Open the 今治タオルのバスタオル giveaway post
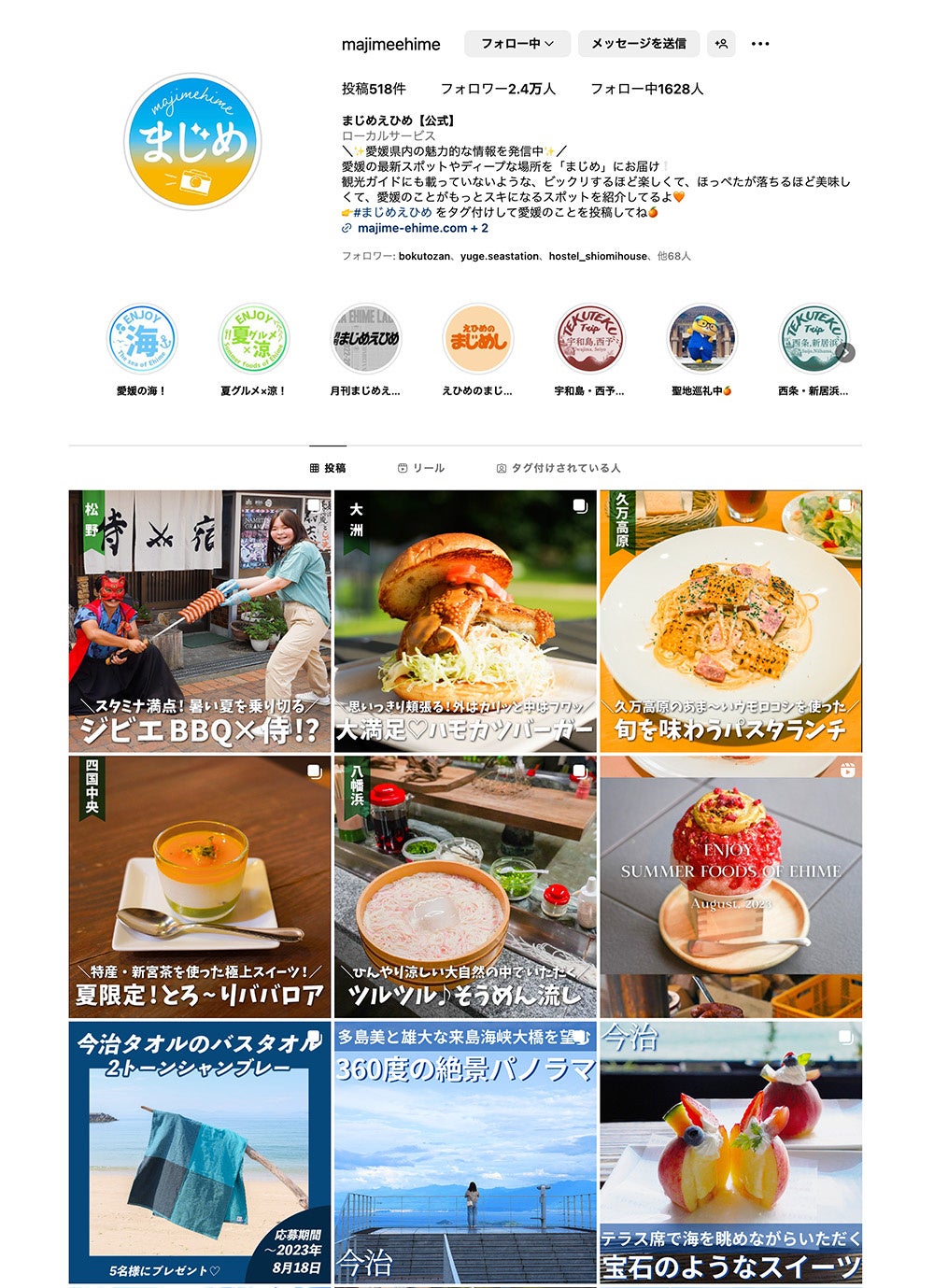This screenshot has width=934, height=1288. 200,1152
